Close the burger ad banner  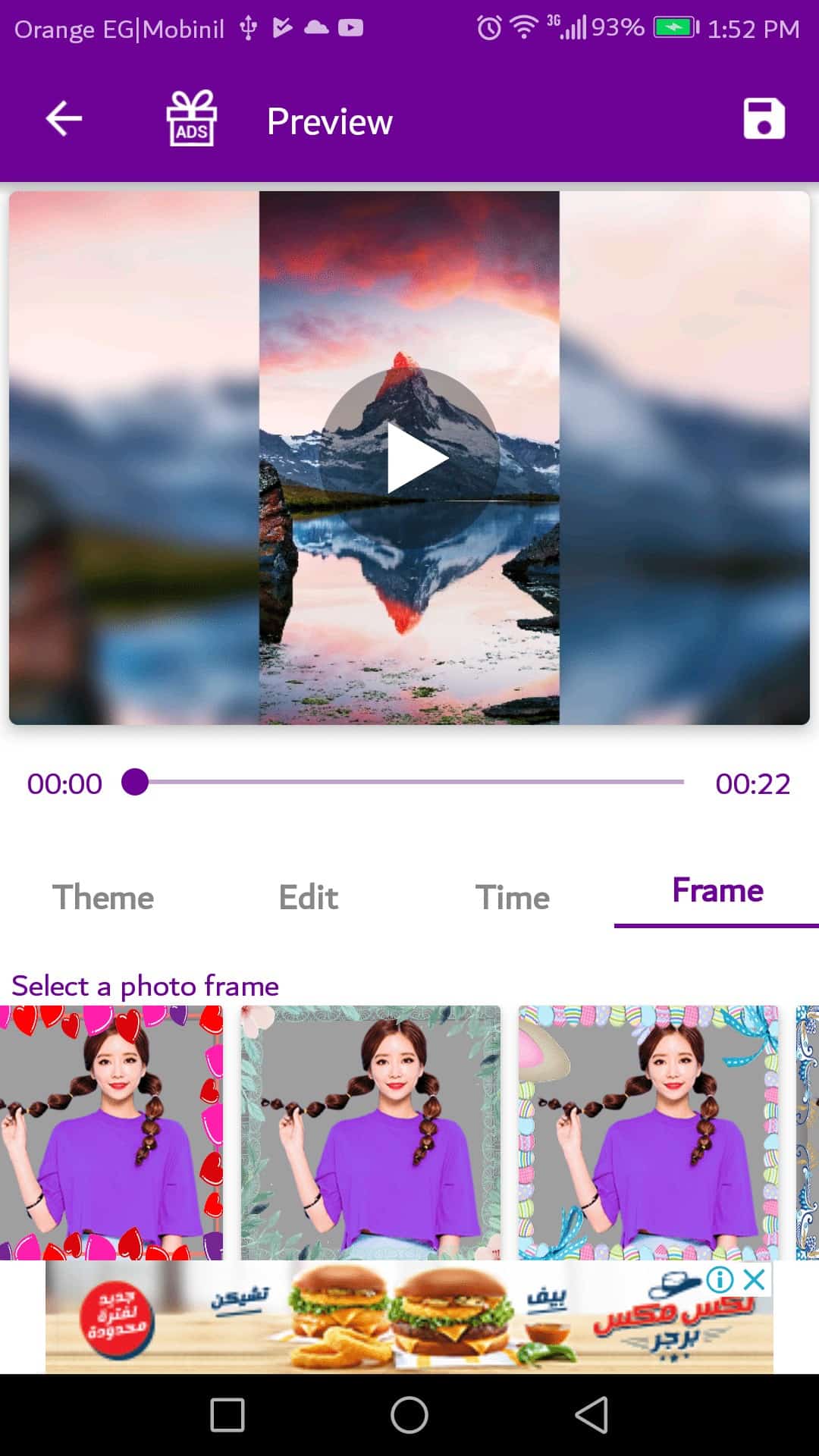pyautogui.click(x=755, y=1280)
